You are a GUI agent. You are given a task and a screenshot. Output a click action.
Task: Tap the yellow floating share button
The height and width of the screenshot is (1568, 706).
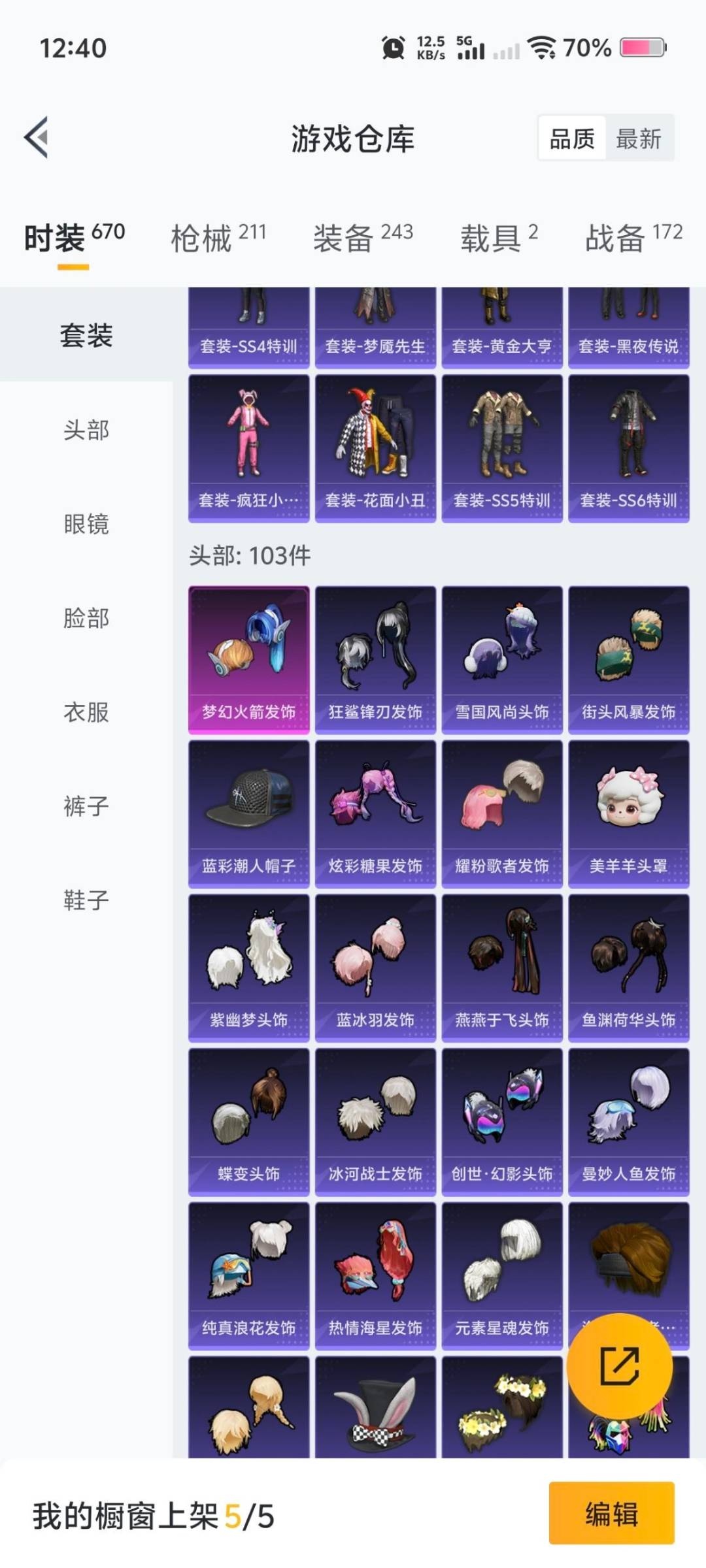point(618,1365)
